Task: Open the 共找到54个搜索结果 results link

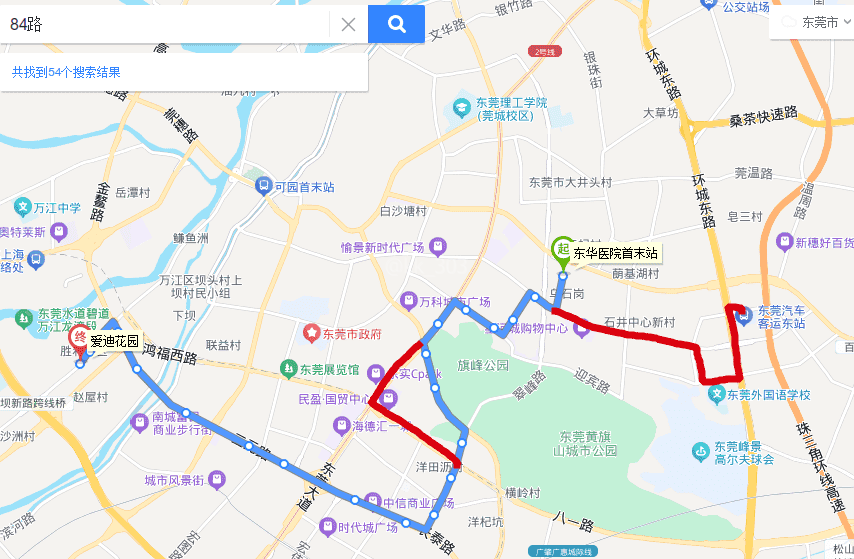Action: click(66, 72)
